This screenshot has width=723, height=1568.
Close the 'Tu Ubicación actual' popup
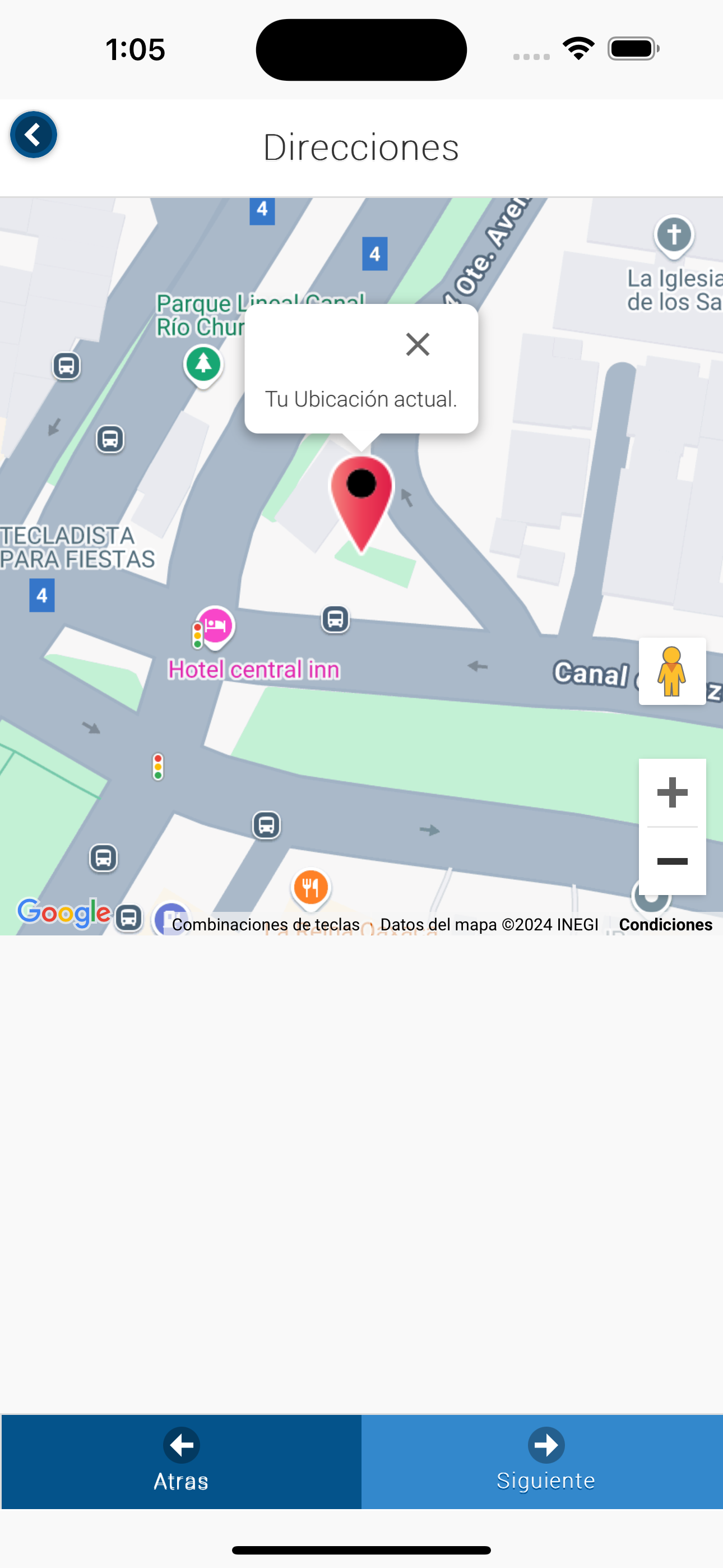tap(418, 344)
